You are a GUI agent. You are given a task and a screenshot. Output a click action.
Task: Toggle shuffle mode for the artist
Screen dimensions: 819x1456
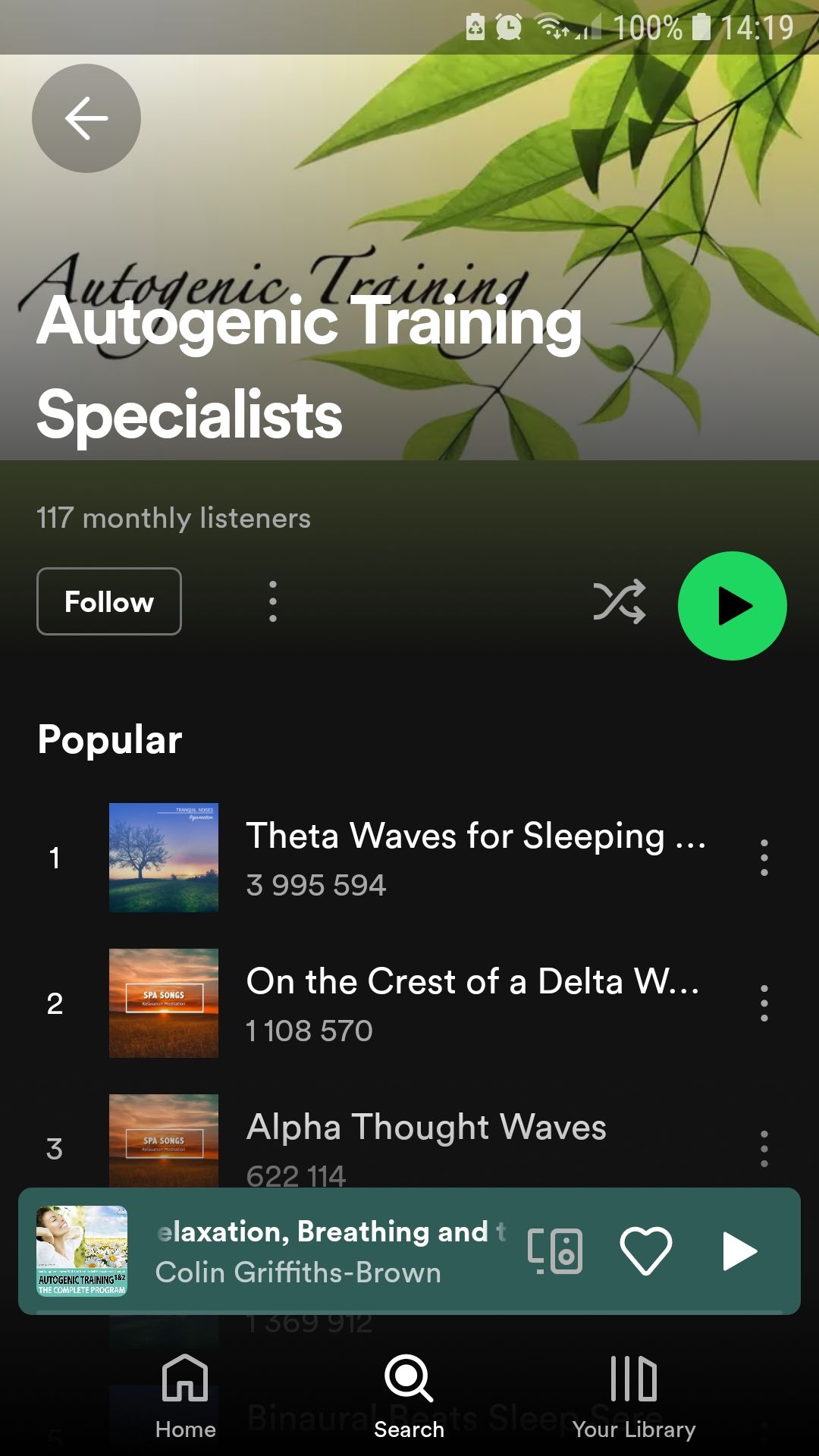619,602
